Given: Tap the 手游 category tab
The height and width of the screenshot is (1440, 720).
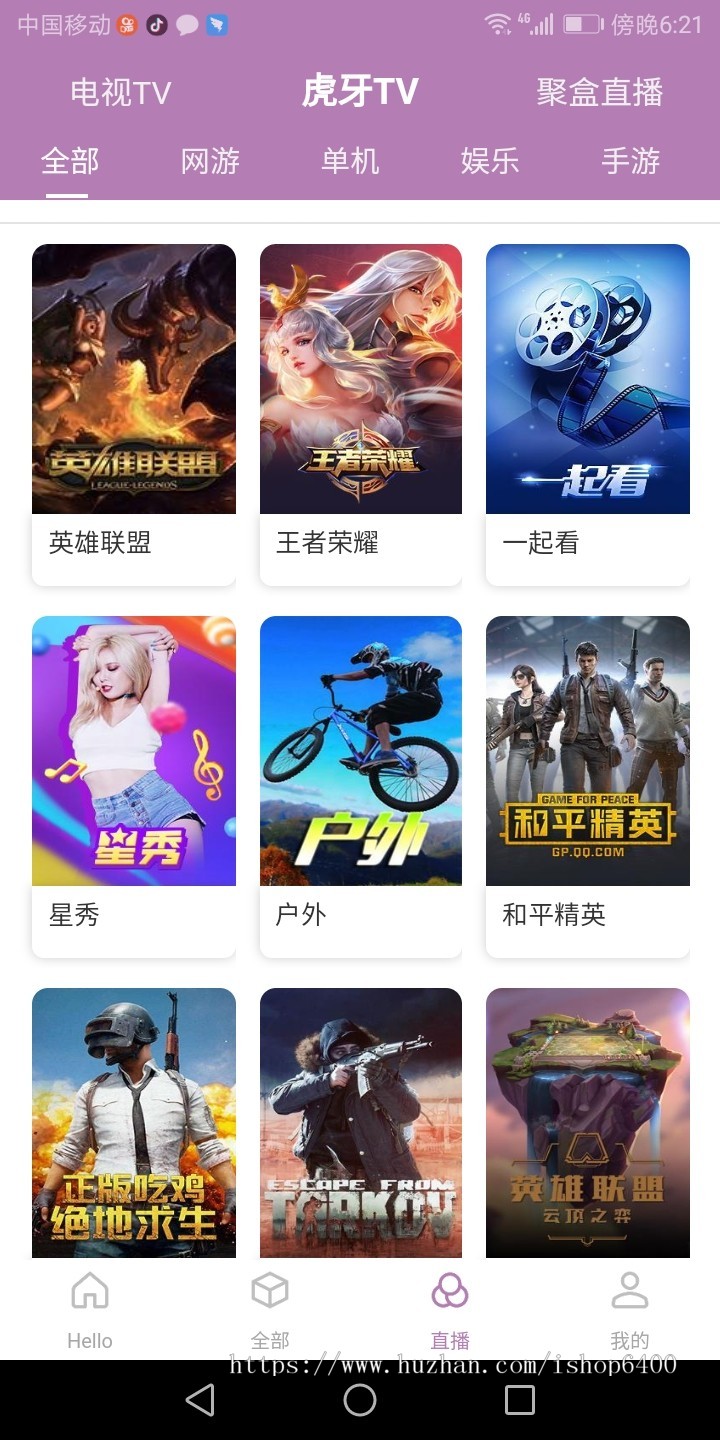Looking at the screenshot, I should coord(630,161).
